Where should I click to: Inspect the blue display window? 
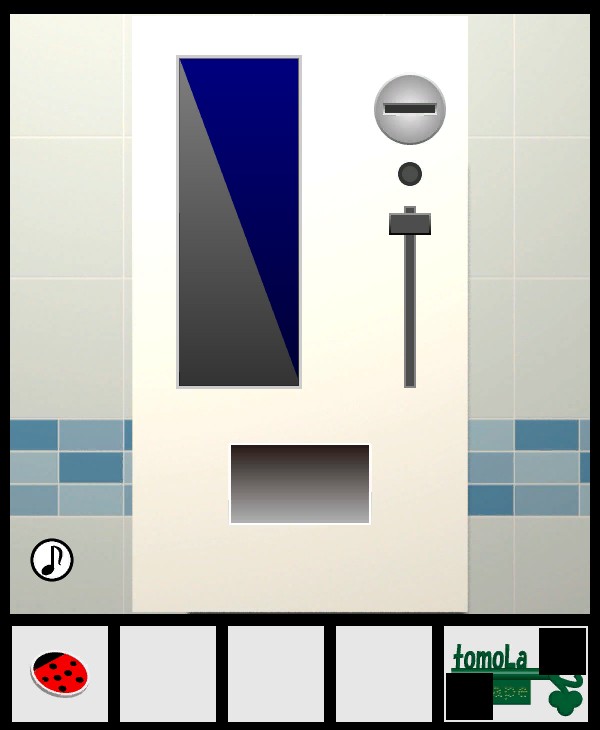click(x=239, y=222)
